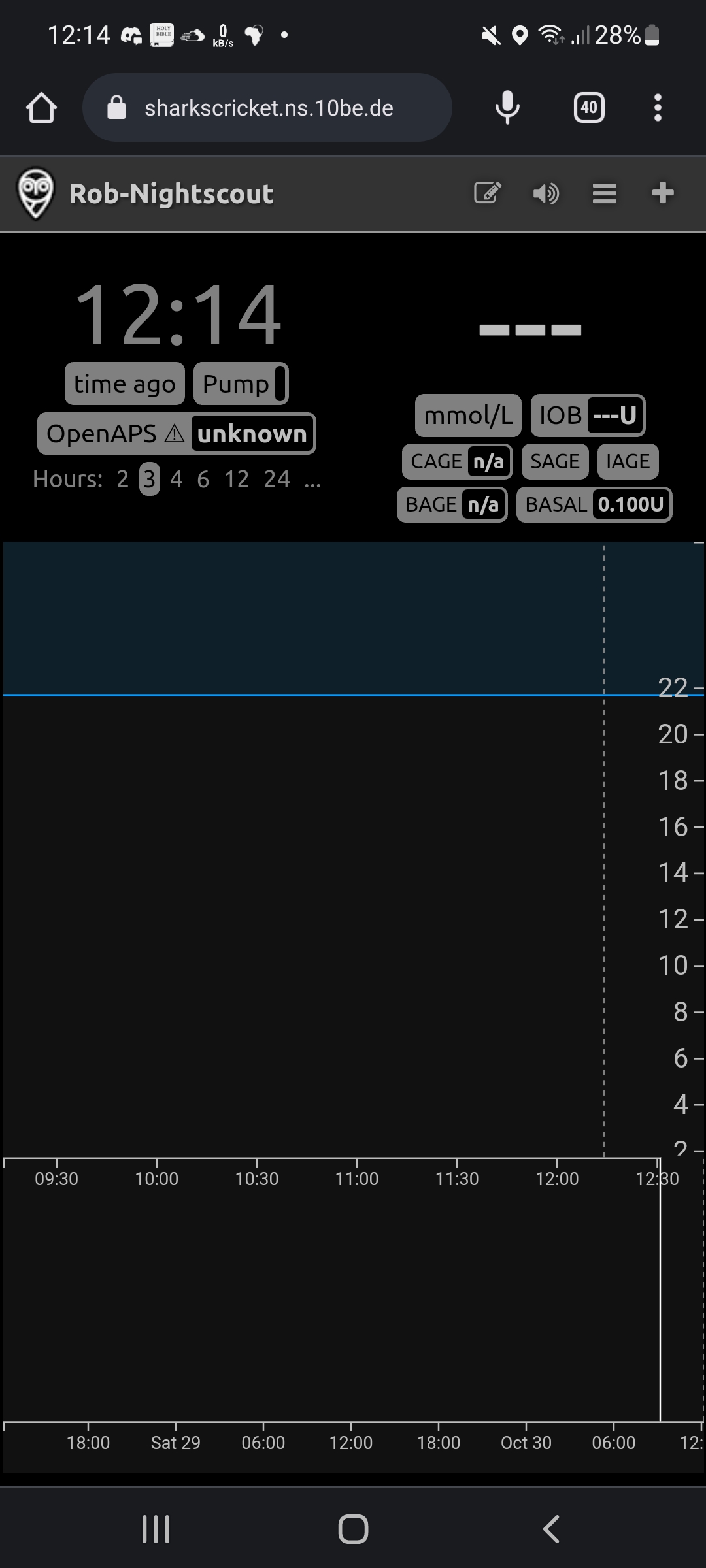Expand more hour options via the ellipsis
This screenshot has width=706, height=1568.
coord(312,480)
